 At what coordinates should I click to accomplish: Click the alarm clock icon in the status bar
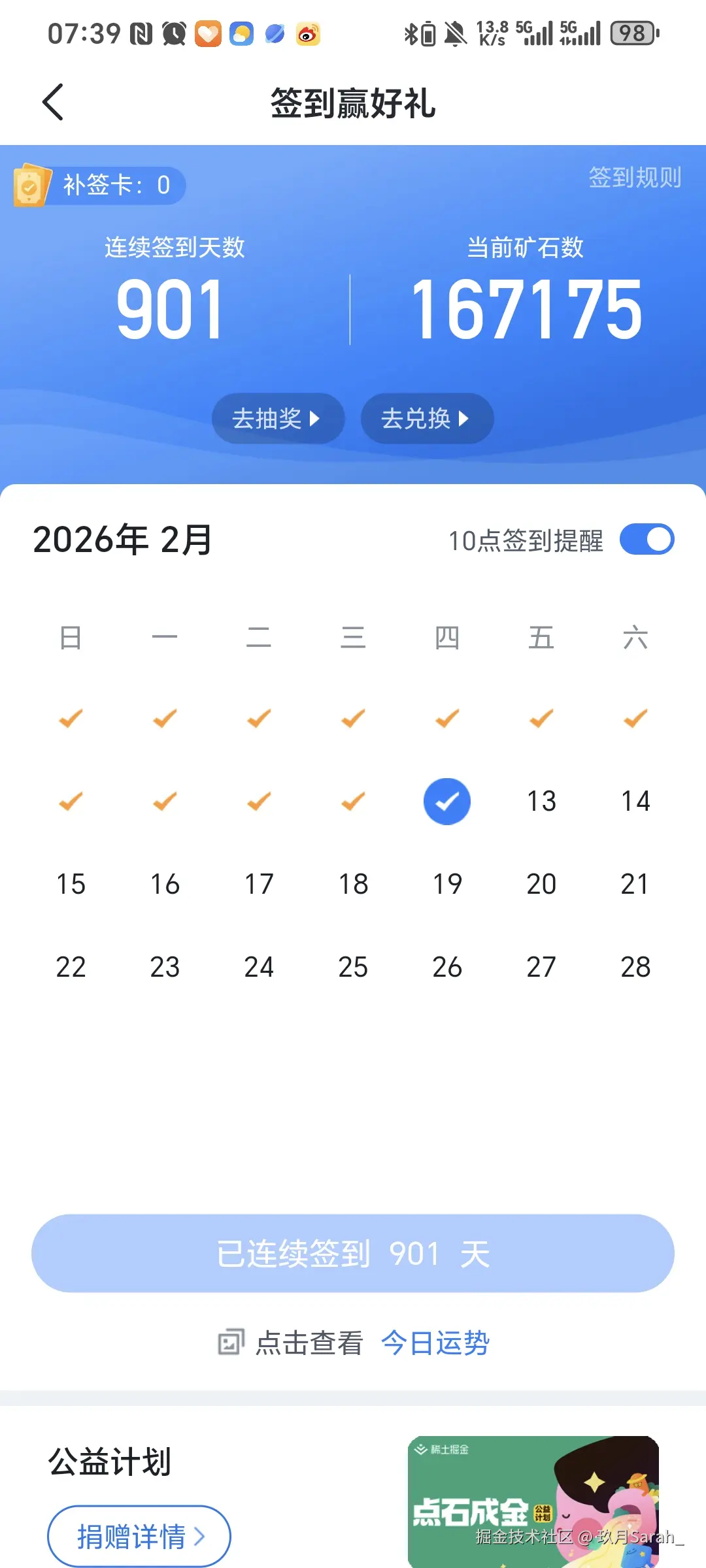[173, 33]
